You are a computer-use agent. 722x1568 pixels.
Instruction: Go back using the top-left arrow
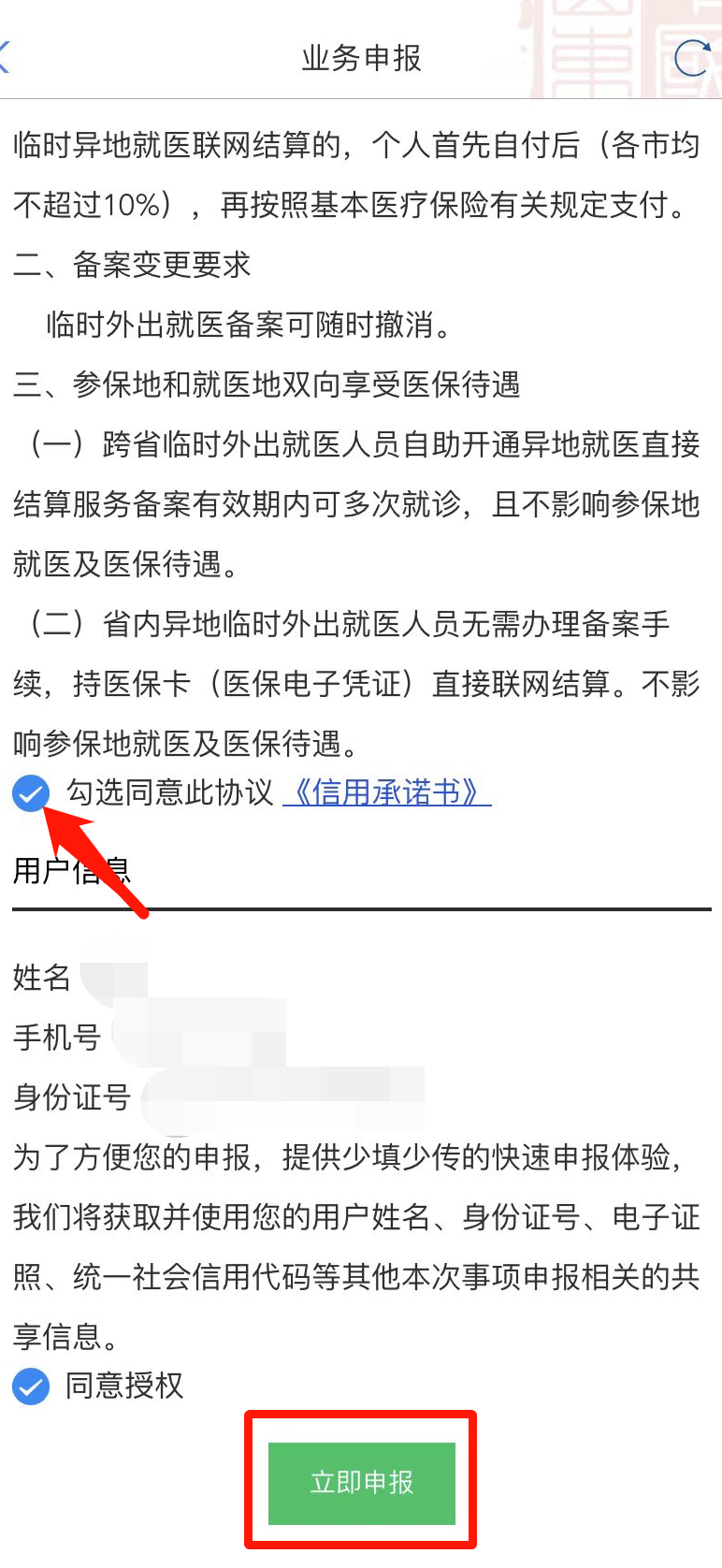[5, 57]
